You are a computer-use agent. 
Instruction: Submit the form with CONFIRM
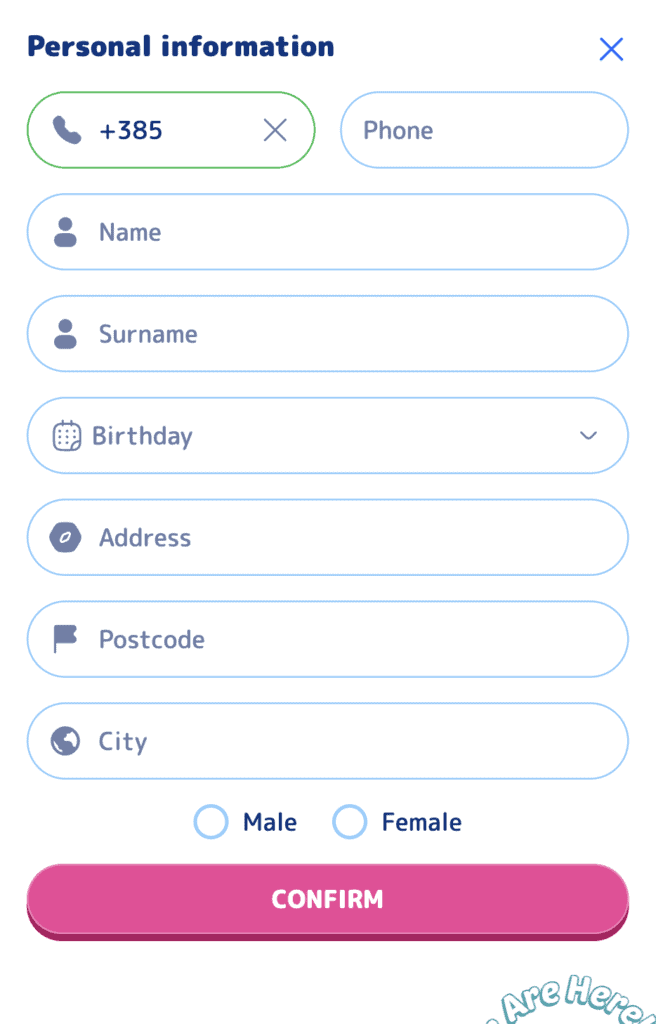328,899
